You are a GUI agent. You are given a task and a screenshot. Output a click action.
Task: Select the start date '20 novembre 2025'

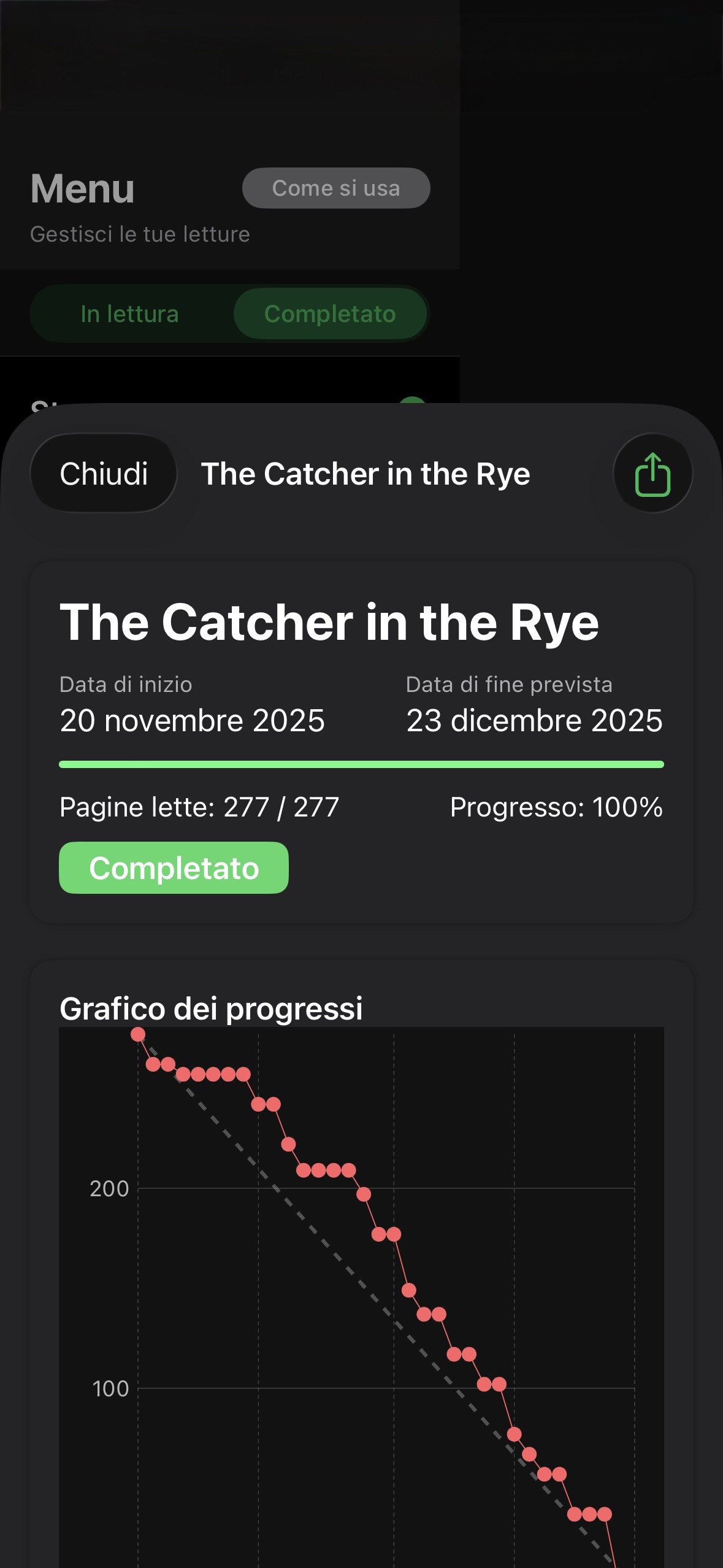coord(192,721)
